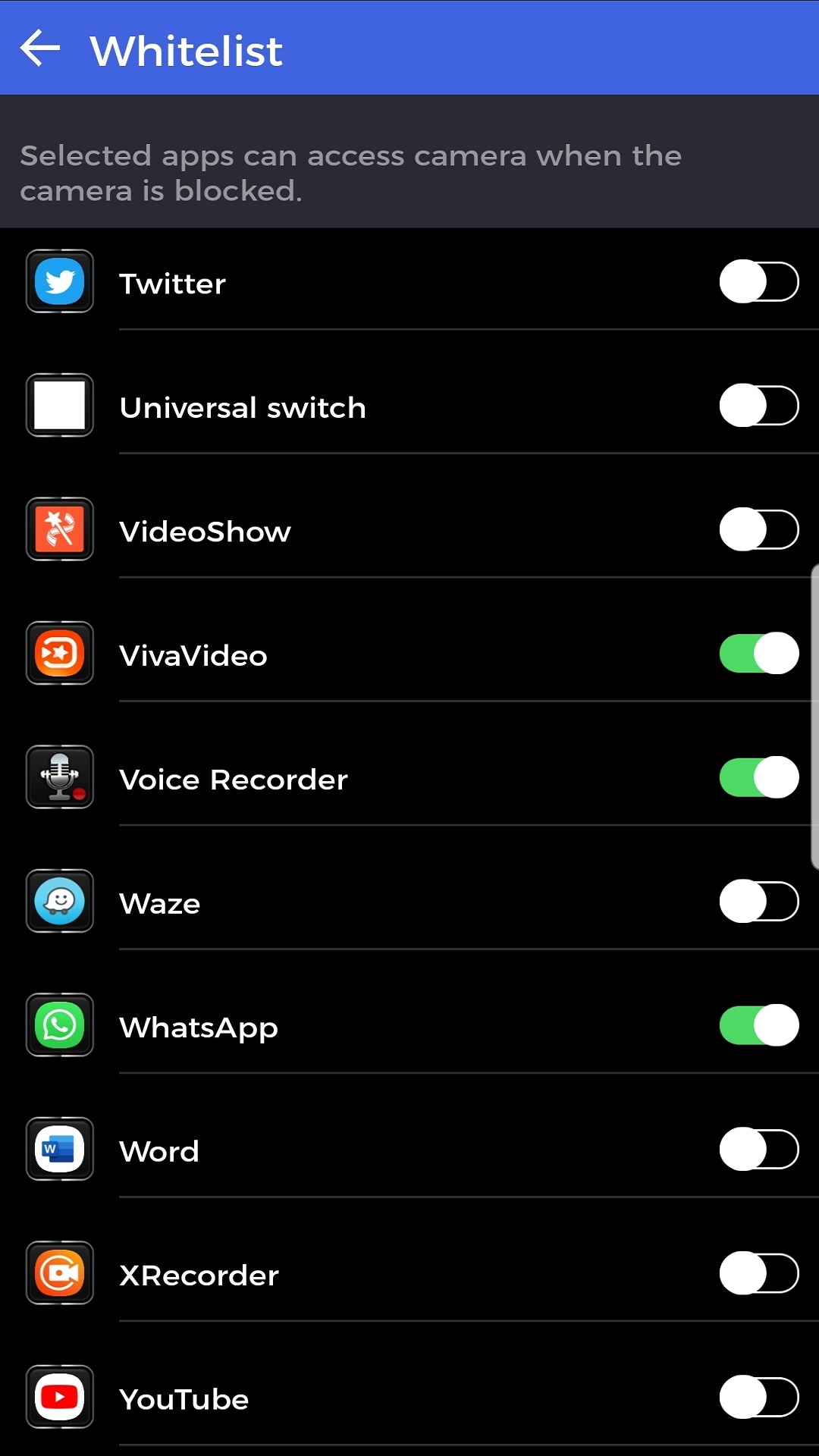This screenshot has width=819, height=1456.
Task: Turn off the WhatsApp whitelist toggle
Action: (x=758, y=1026)
